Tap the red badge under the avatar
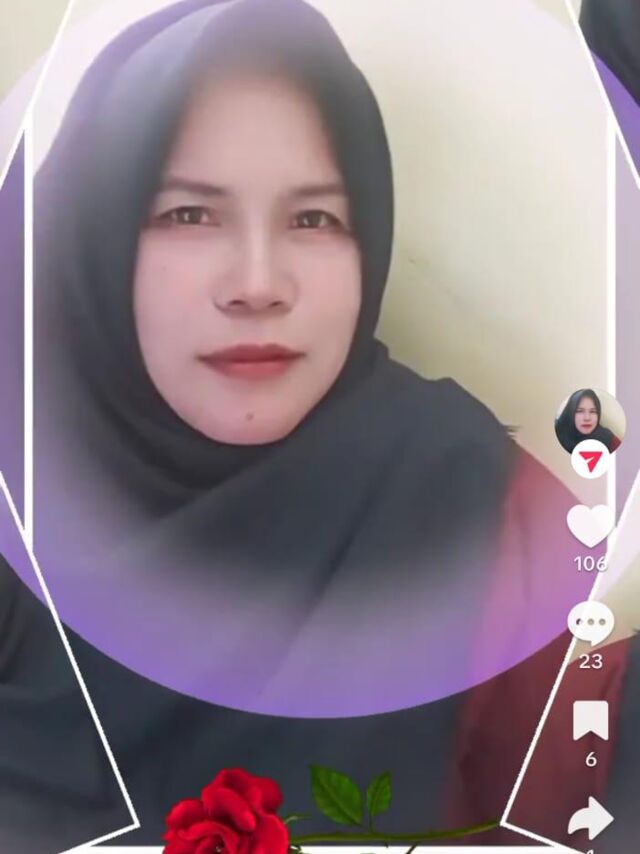Viewport: 640px width, 854px height. (590, 460)
